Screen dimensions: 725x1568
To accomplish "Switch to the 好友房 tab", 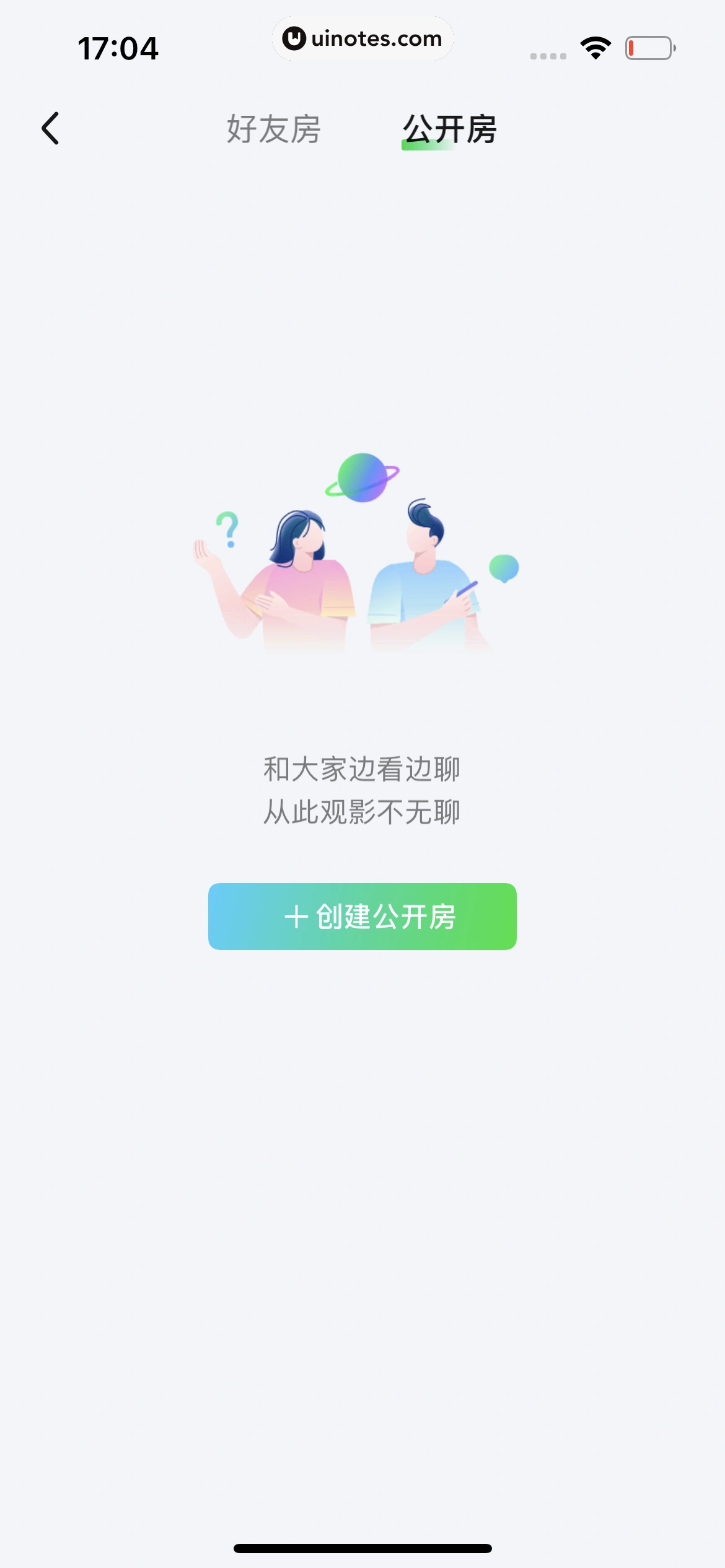I will (x=273, y=129).
